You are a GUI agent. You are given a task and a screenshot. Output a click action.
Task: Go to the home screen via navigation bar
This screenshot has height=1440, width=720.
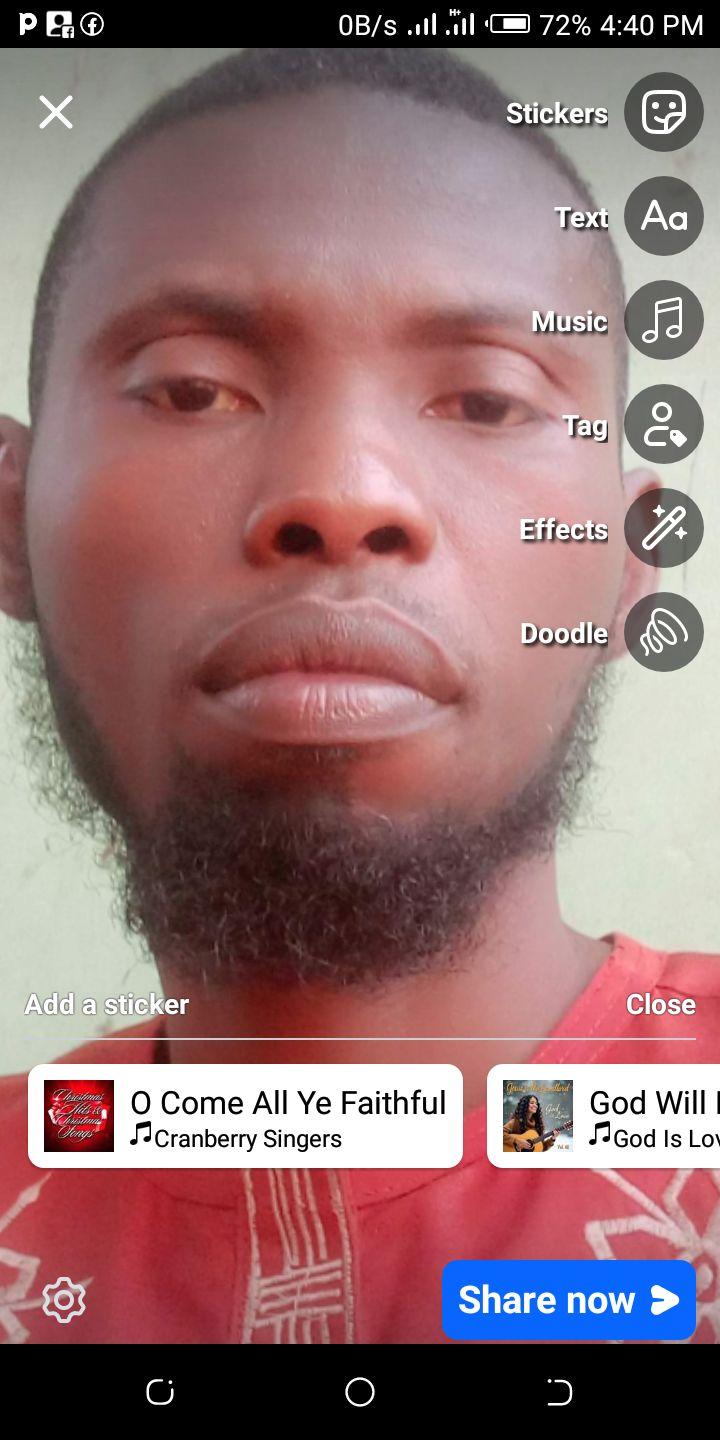[360, 1392]
